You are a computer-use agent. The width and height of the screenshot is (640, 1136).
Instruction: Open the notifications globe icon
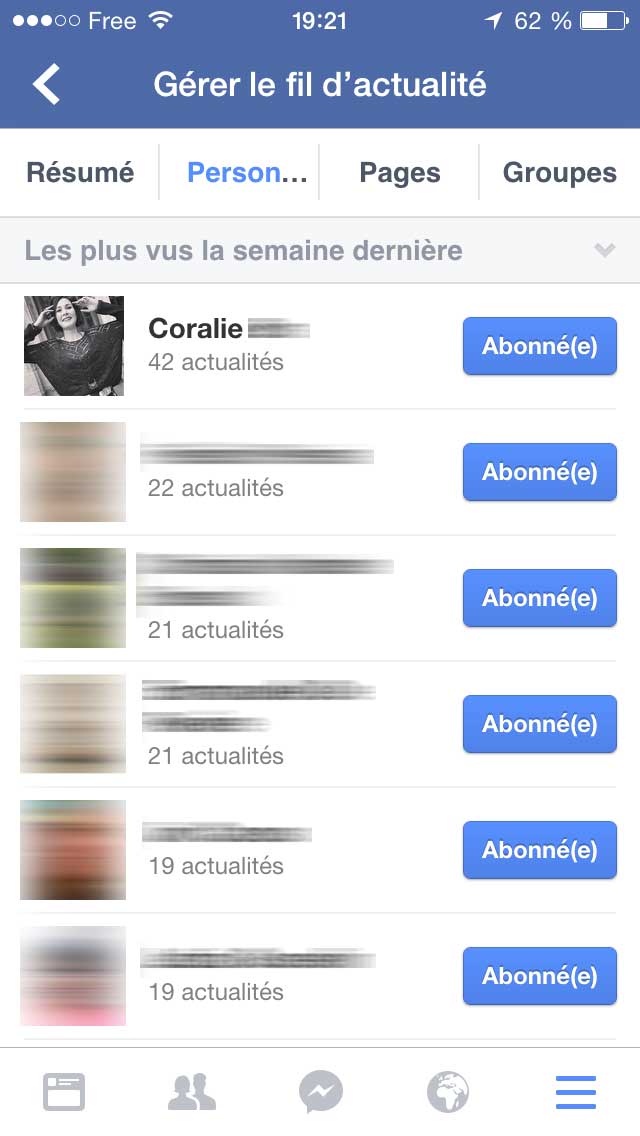[448, 1092]
